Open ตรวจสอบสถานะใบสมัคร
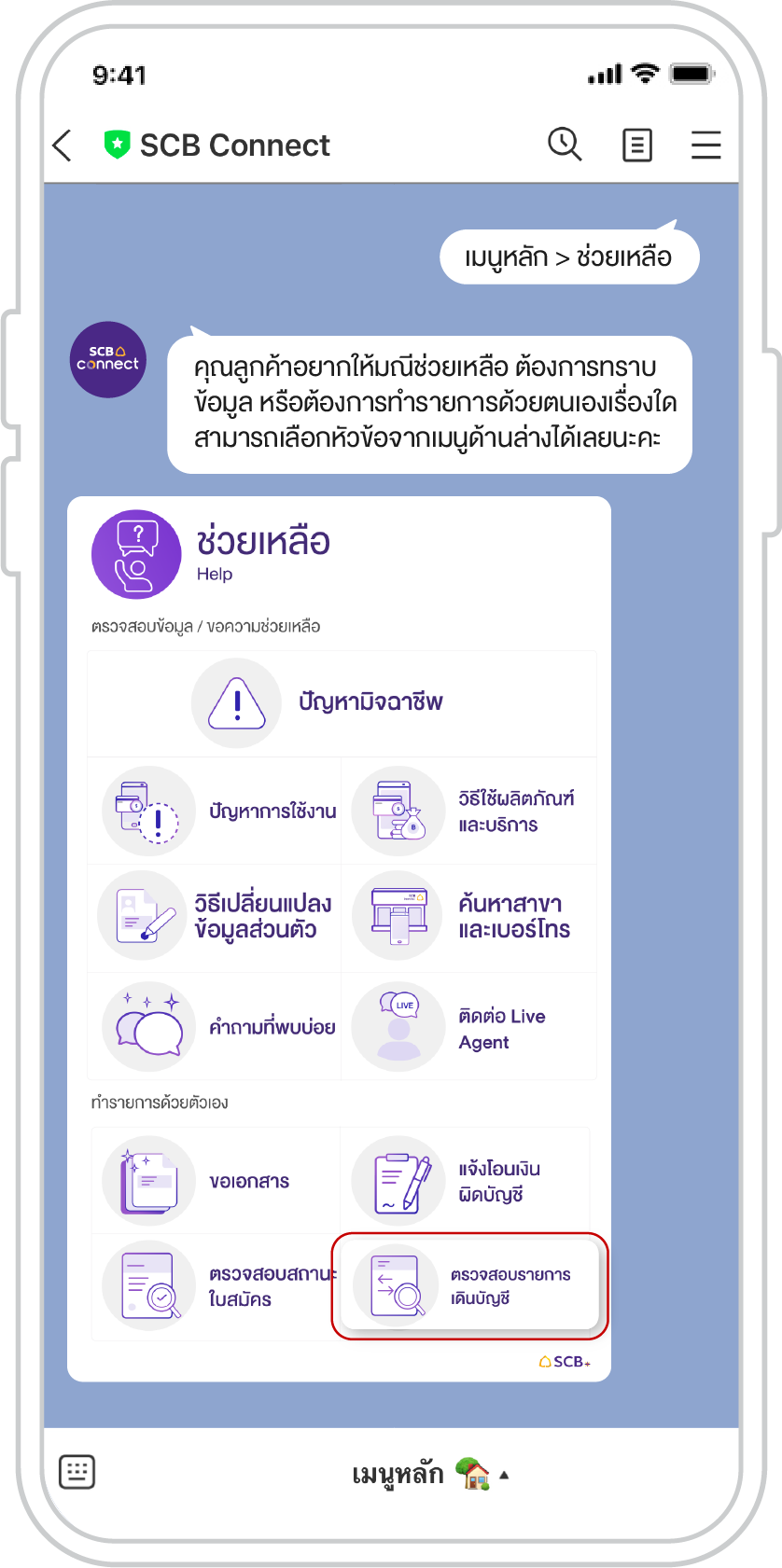The image size is (782, 1568). pos(216,1286)
